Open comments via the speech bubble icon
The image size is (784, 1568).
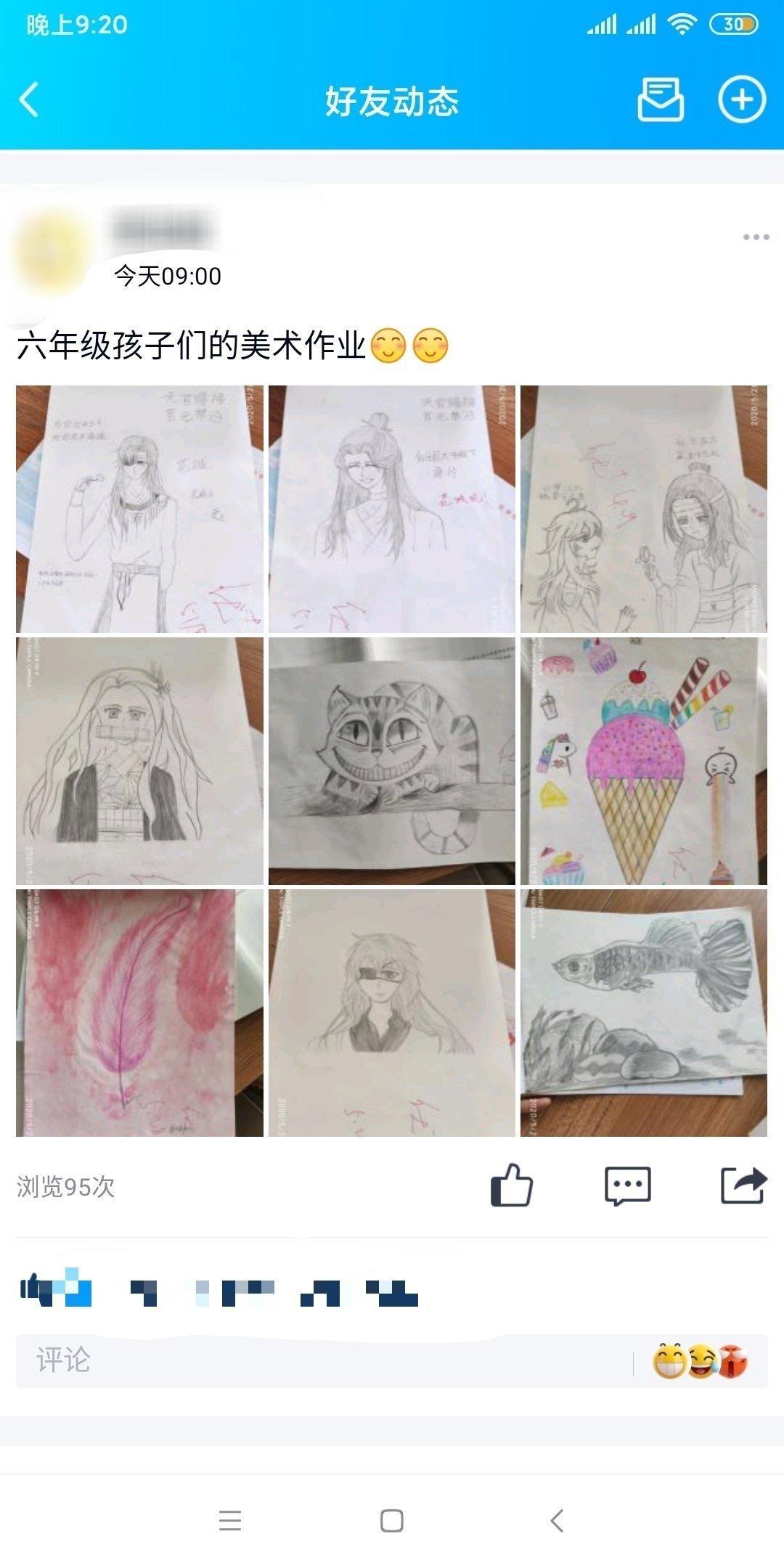tap(627, 1185)
